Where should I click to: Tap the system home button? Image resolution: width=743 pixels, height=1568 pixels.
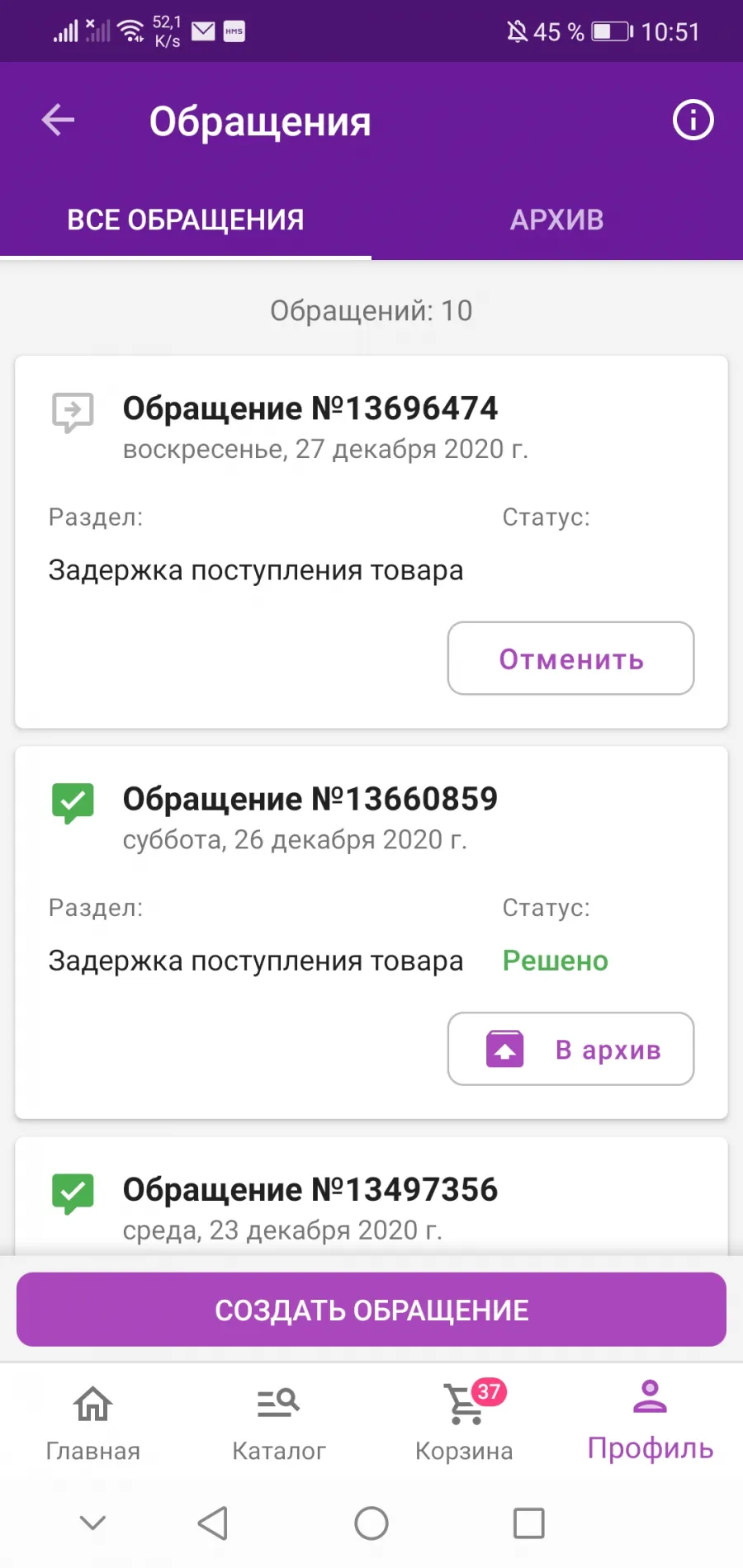pos(371,1523)
